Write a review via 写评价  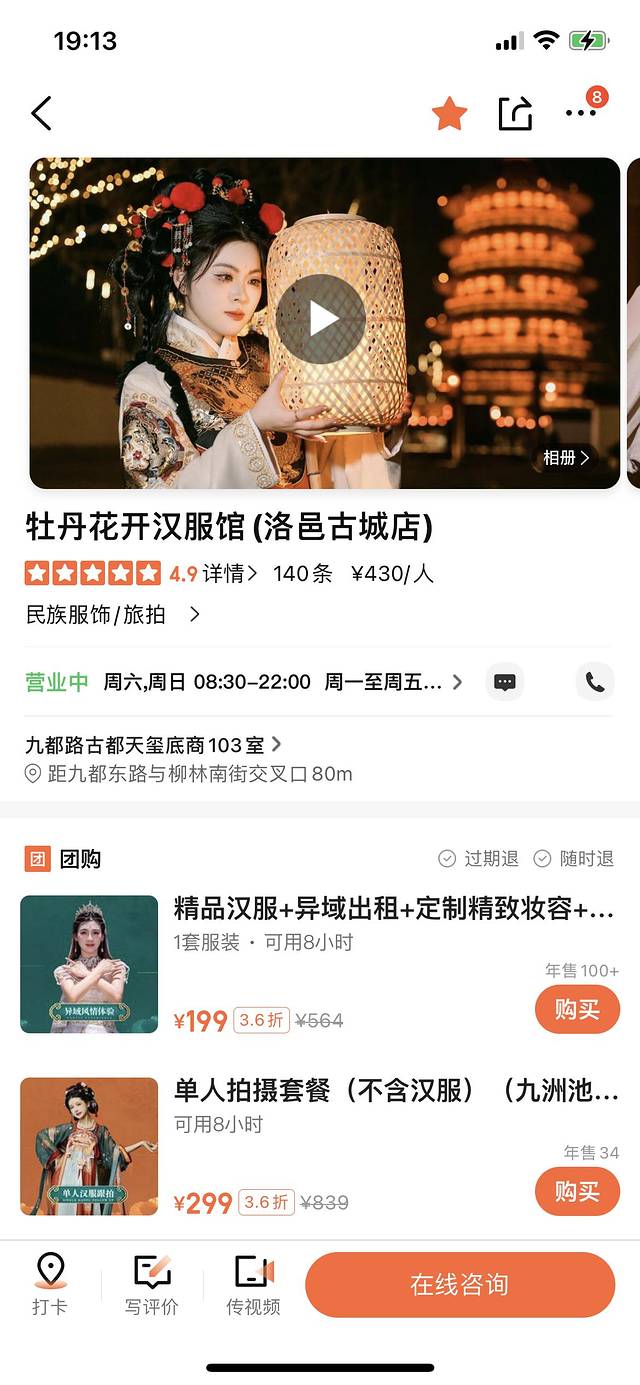click(x=152, y=1284)
